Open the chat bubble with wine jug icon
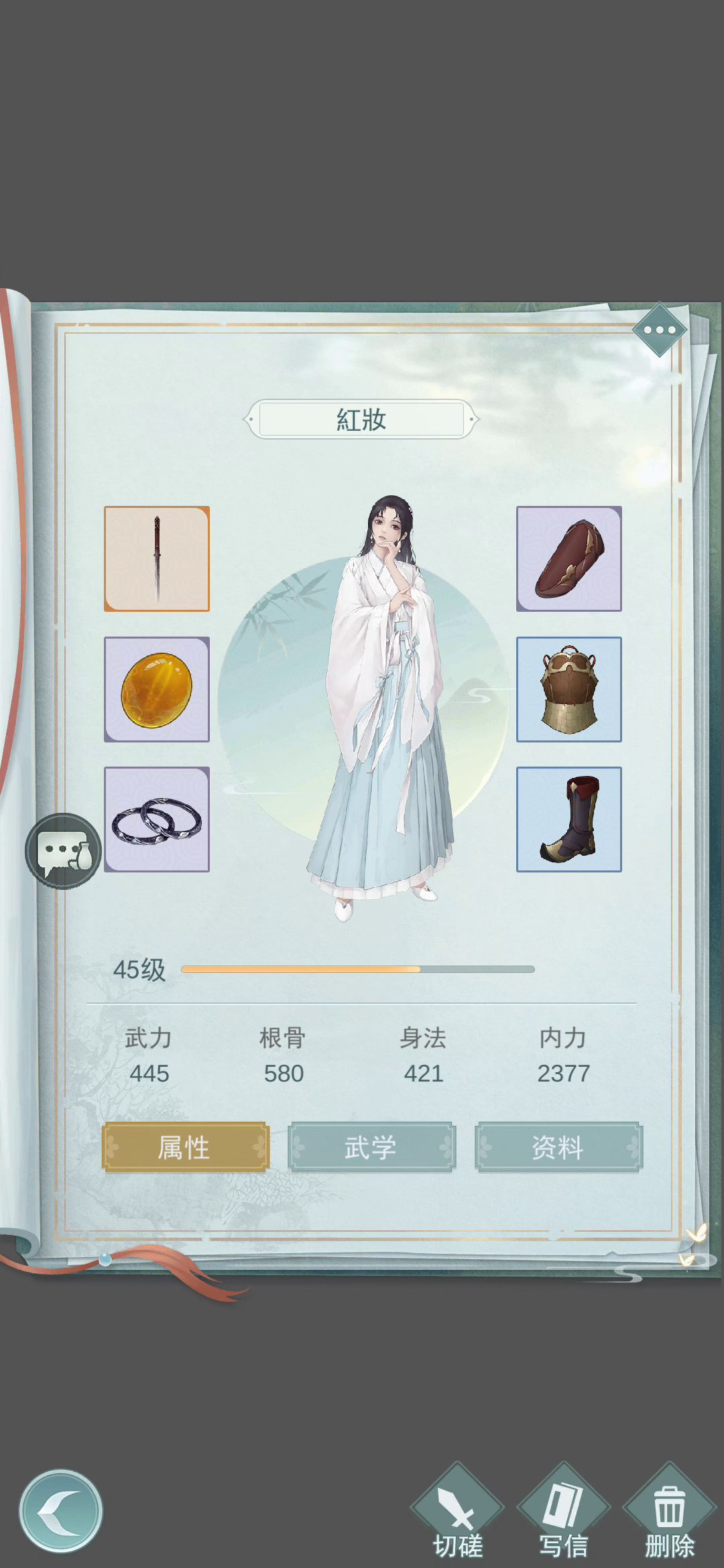Image resolution: width=724 pixels, height=1568 pixels. 64,852
